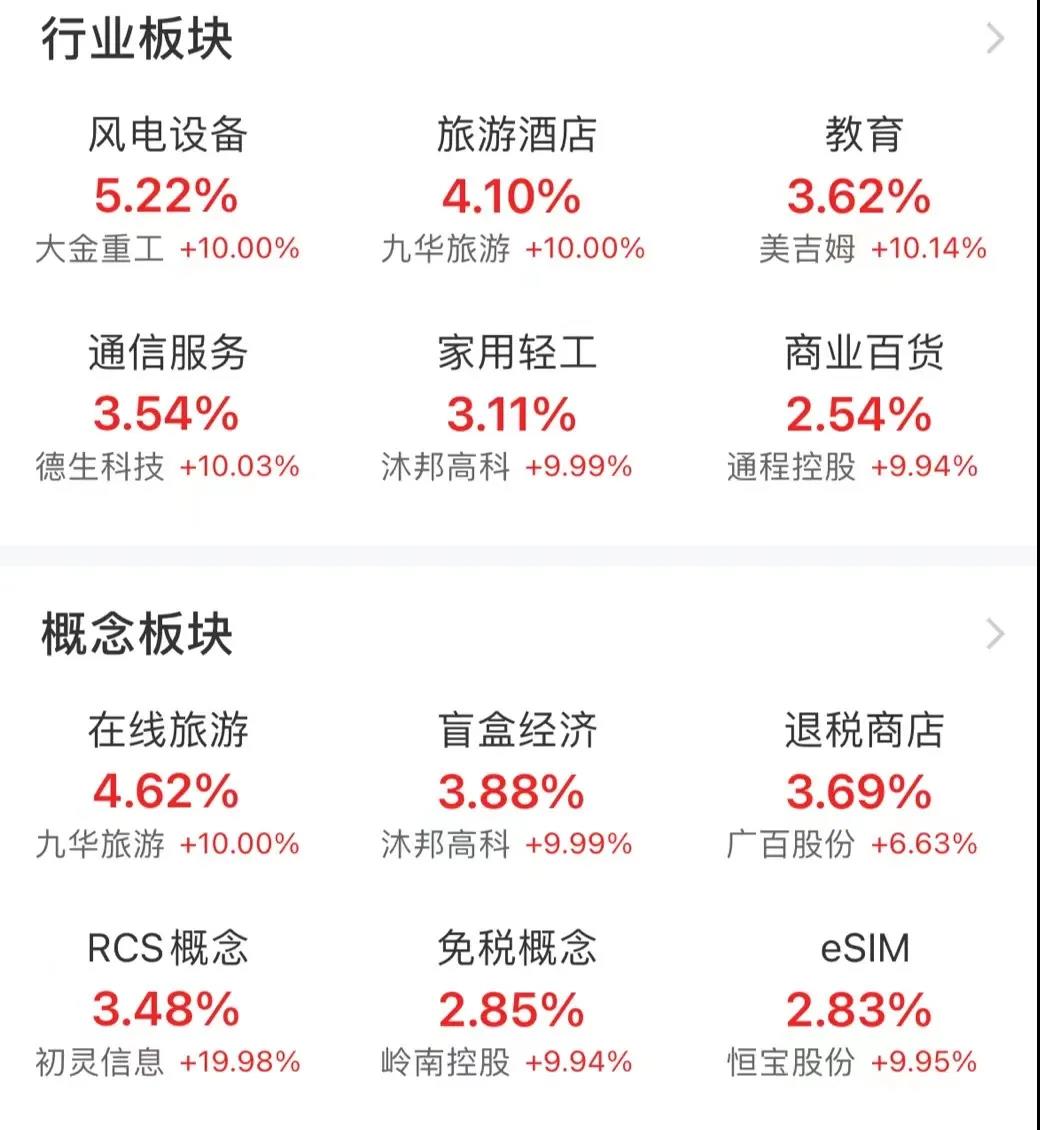Open the eSIM concept card

tap(861, 1008)
